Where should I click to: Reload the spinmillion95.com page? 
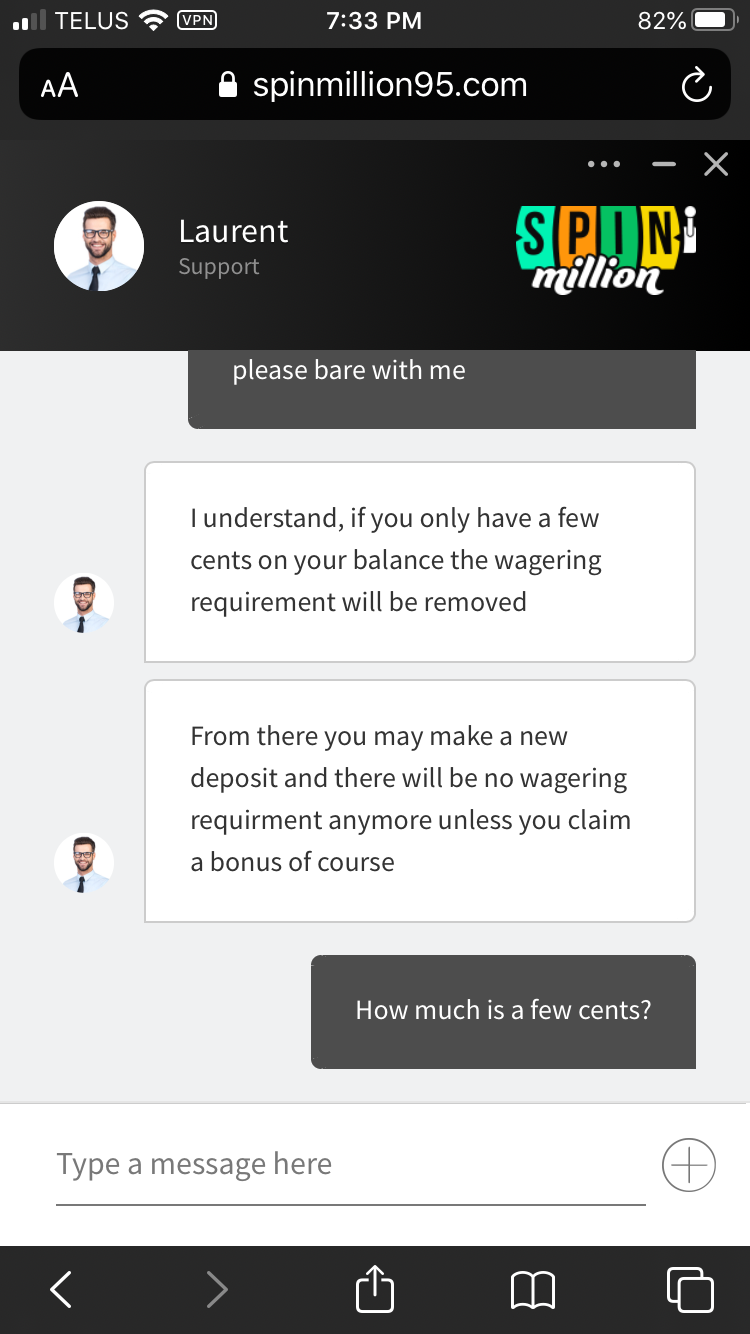click(696, 86)
